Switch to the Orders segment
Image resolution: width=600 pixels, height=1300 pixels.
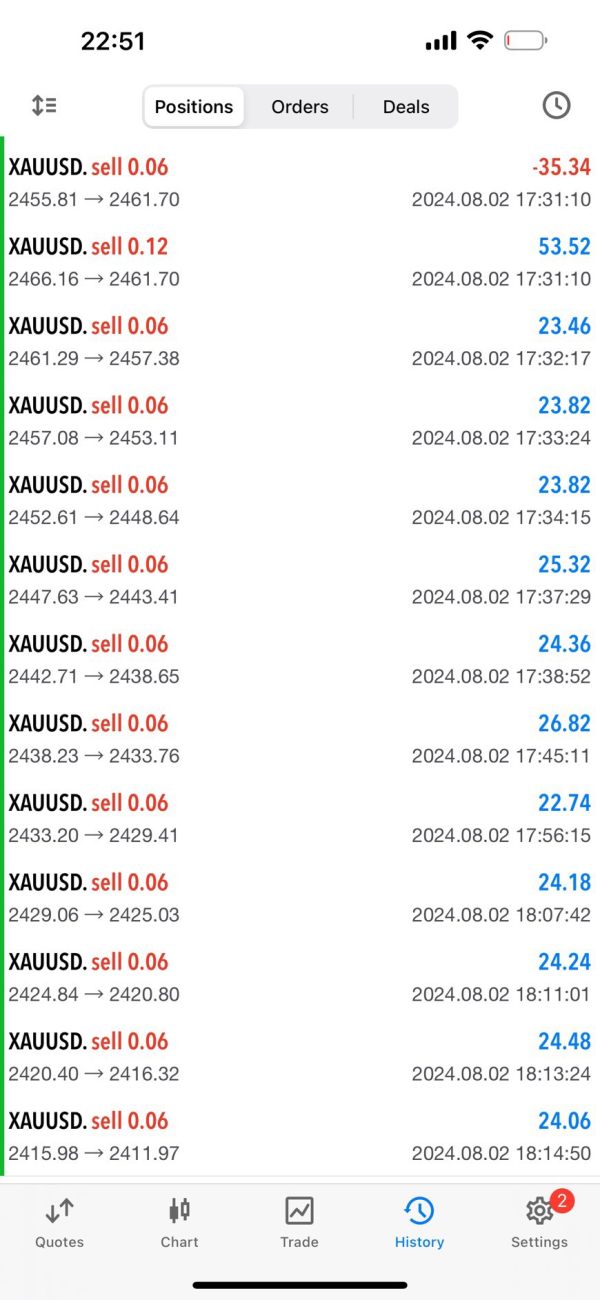(x=300, y=107)
